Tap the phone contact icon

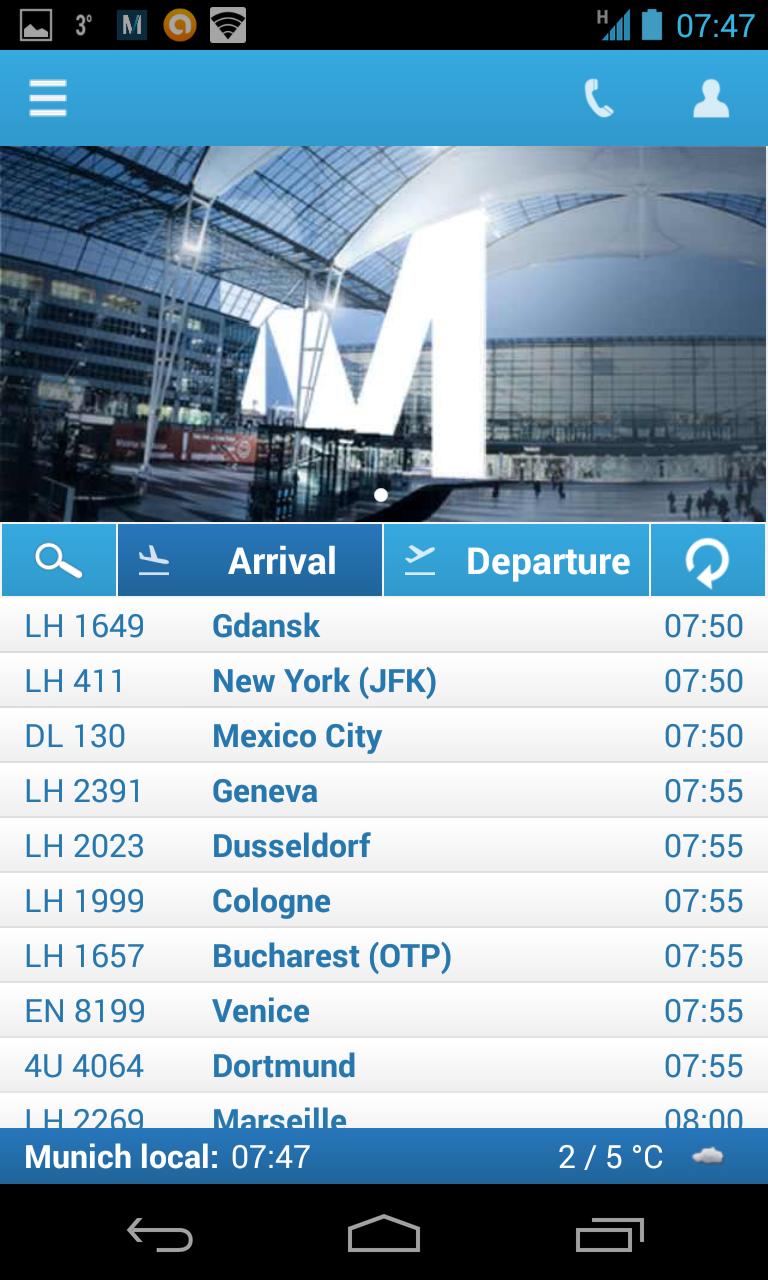pos(599,97)
